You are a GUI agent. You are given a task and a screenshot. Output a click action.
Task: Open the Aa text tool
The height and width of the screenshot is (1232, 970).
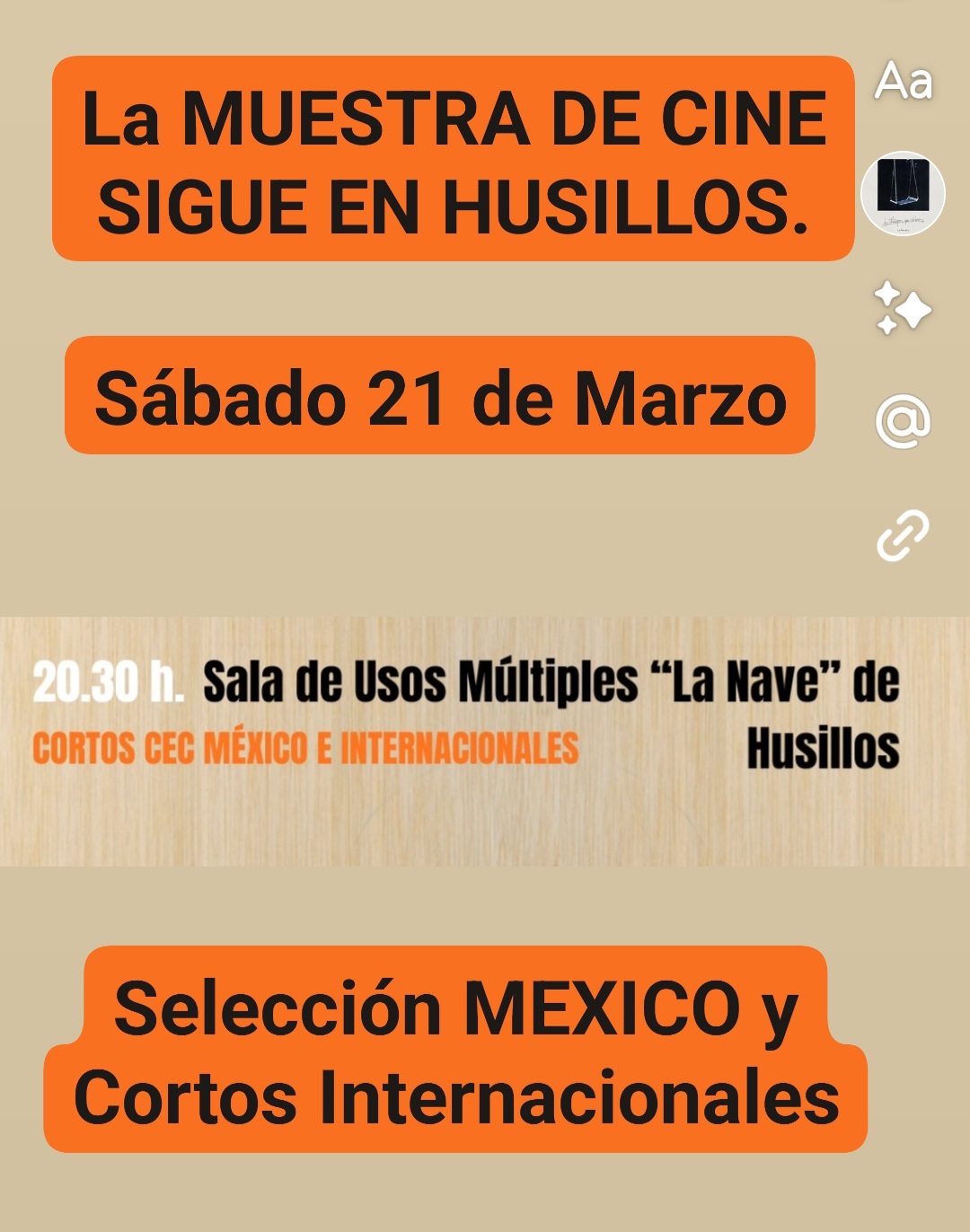pyautogui.click(x=904, y=82)
